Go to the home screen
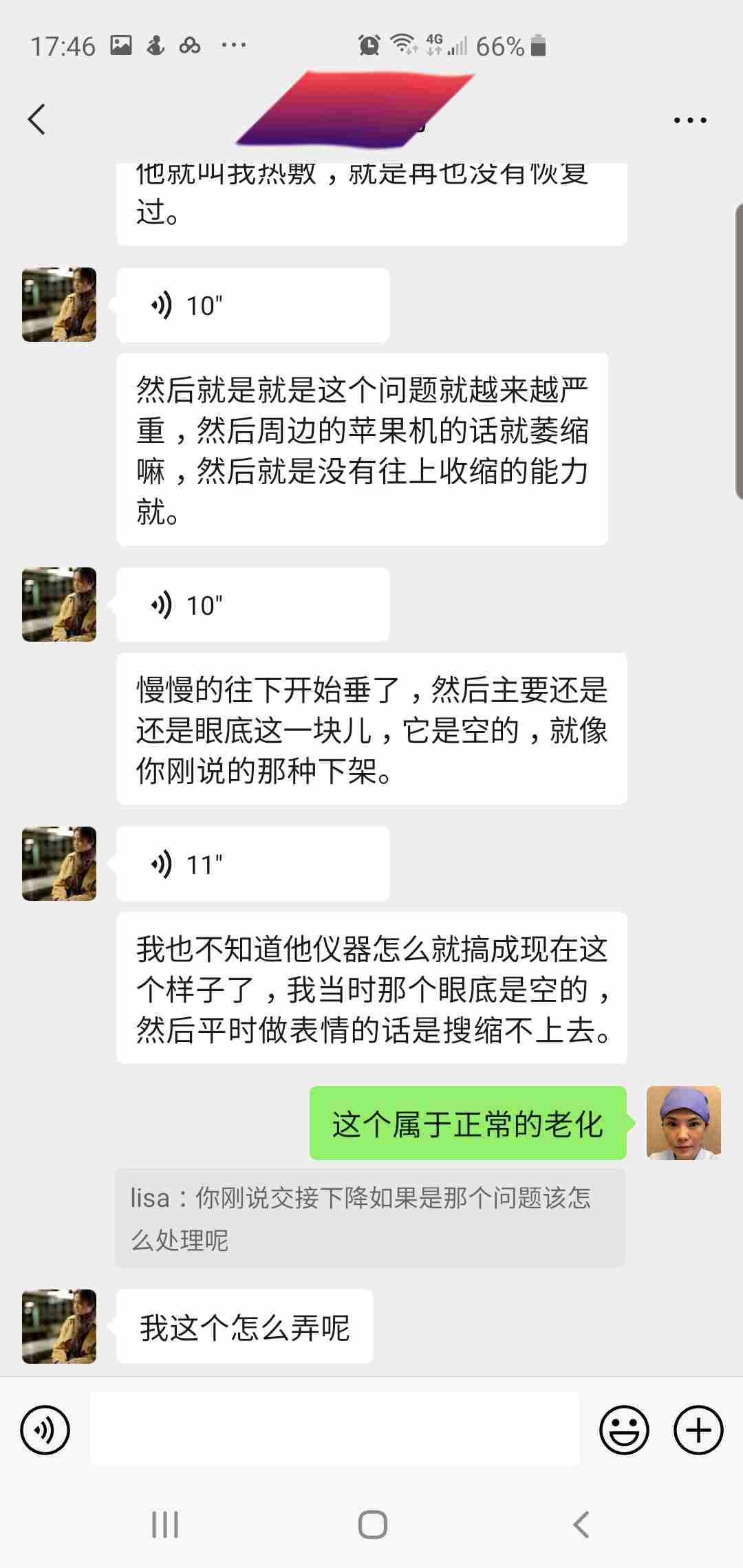743x1568 pixels. pos(372,1525)
